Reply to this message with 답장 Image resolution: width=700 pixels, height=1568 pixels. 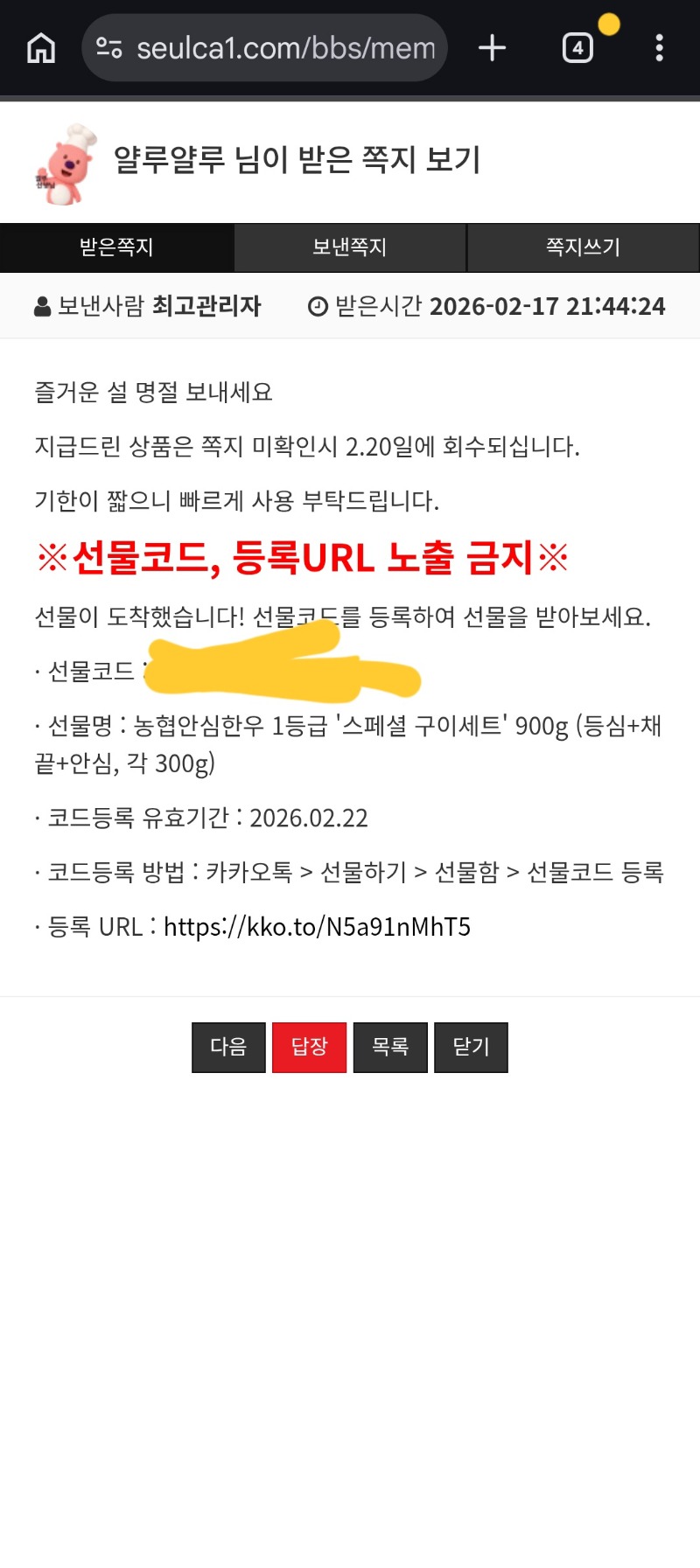tap(309, 1047)
